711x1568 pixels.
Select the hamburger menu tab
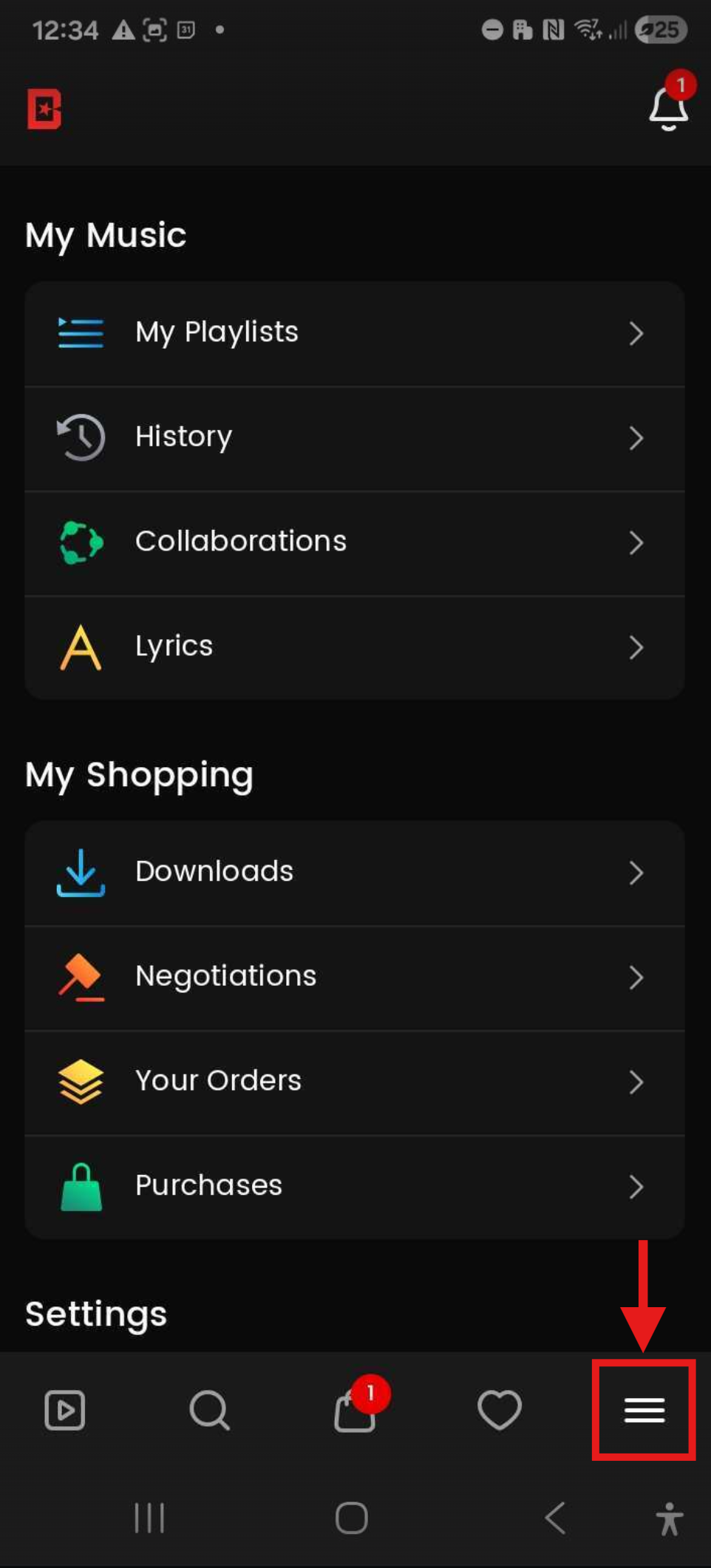point(644,1410)
